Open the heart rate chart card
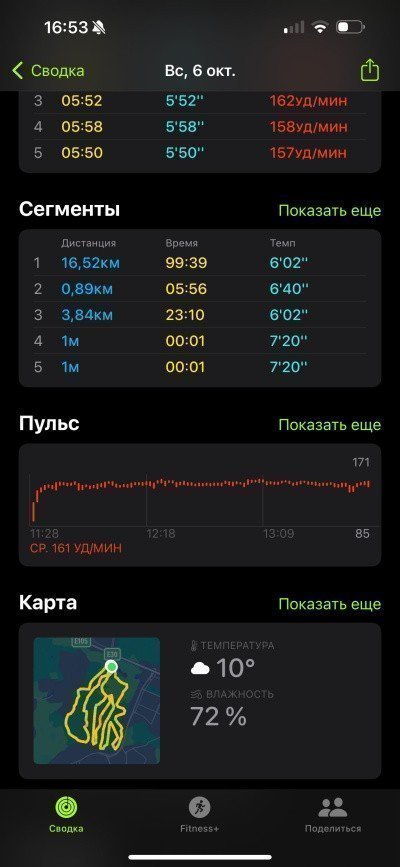 (200, 505)
